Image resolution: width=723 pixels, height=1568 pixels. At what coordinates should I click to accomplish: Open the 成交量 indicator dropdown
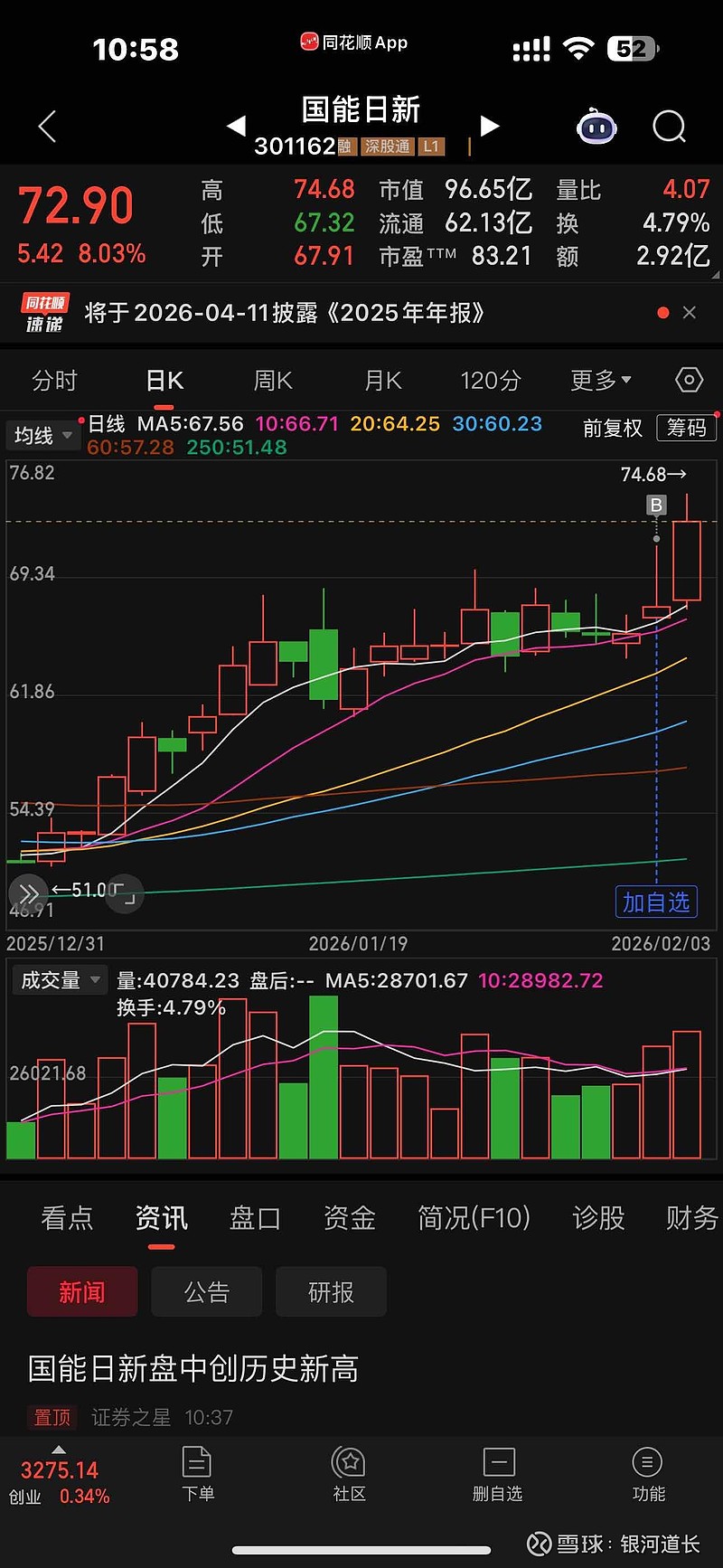(x=60, y=980)
